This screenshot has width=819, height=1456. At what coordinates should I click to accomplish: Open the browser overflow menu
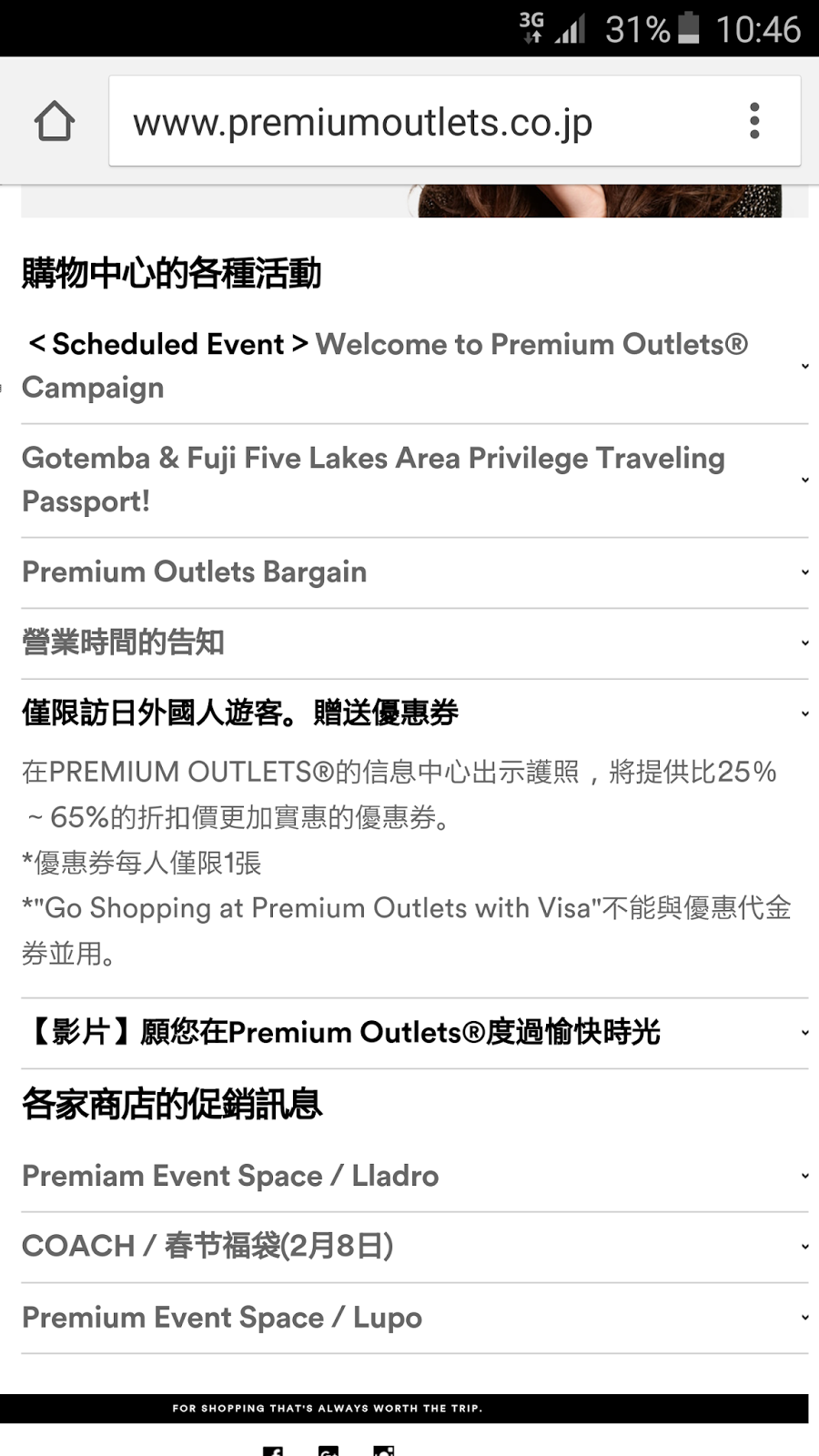(754, 121)
